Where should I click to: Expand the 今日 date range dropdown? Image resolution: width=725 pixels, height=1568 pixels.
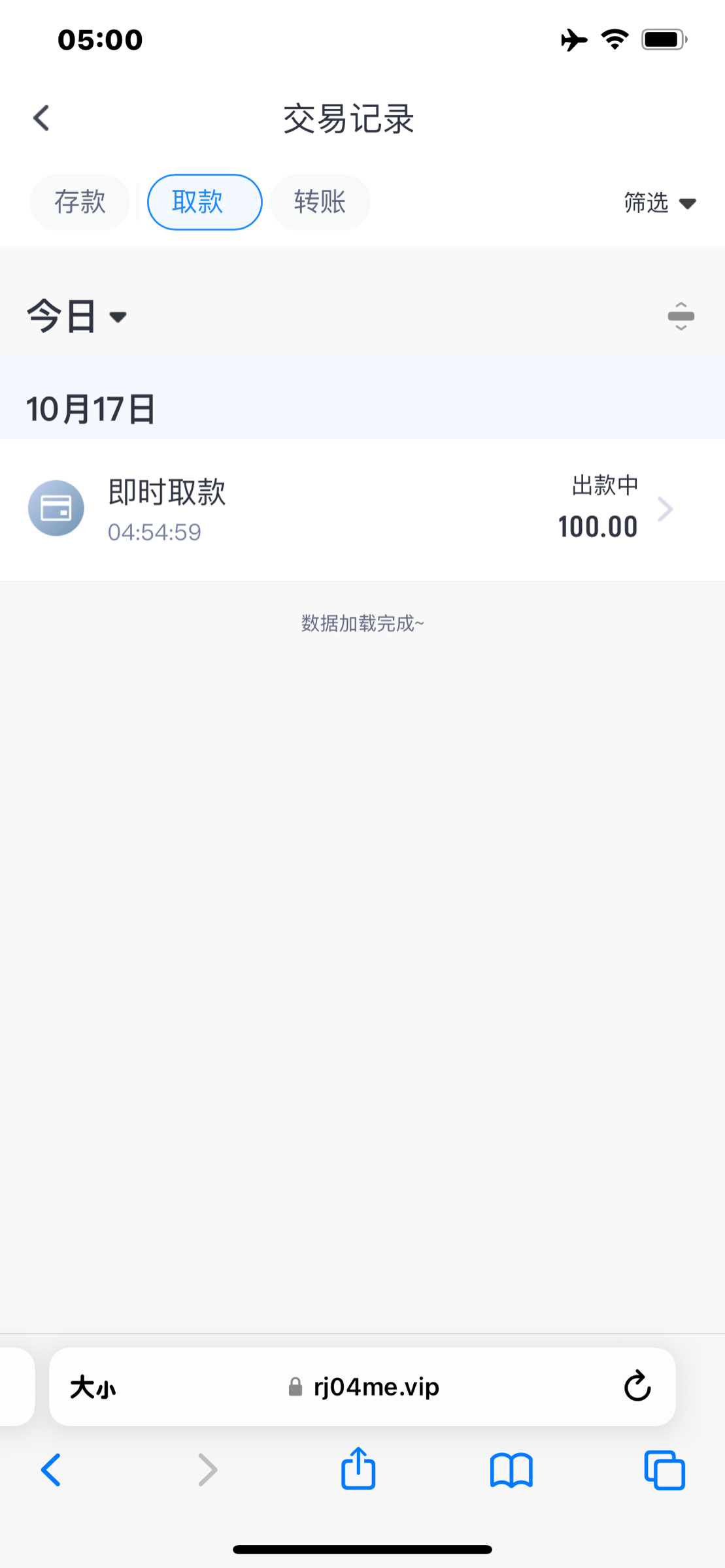76,317
